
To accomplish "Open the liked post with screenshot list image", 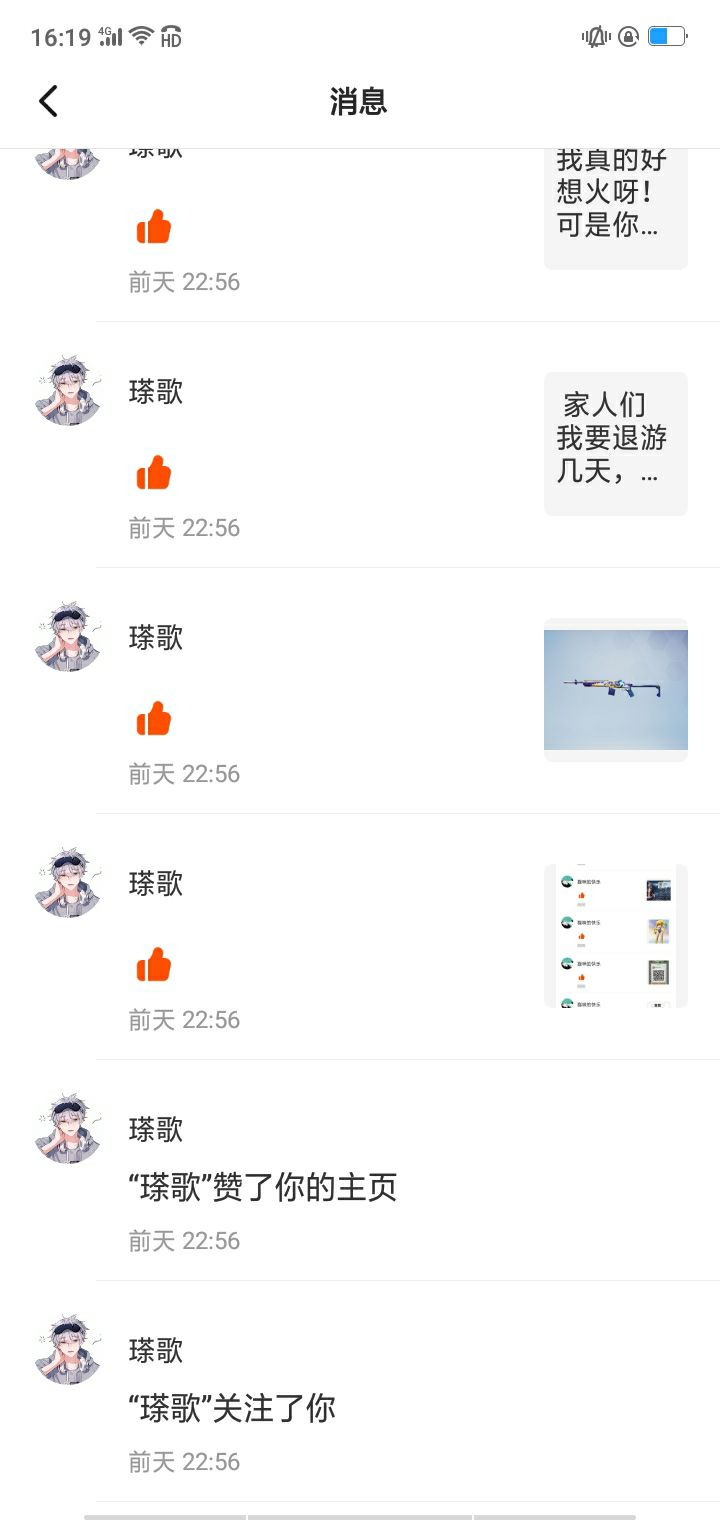I will [x=615, y=935].
